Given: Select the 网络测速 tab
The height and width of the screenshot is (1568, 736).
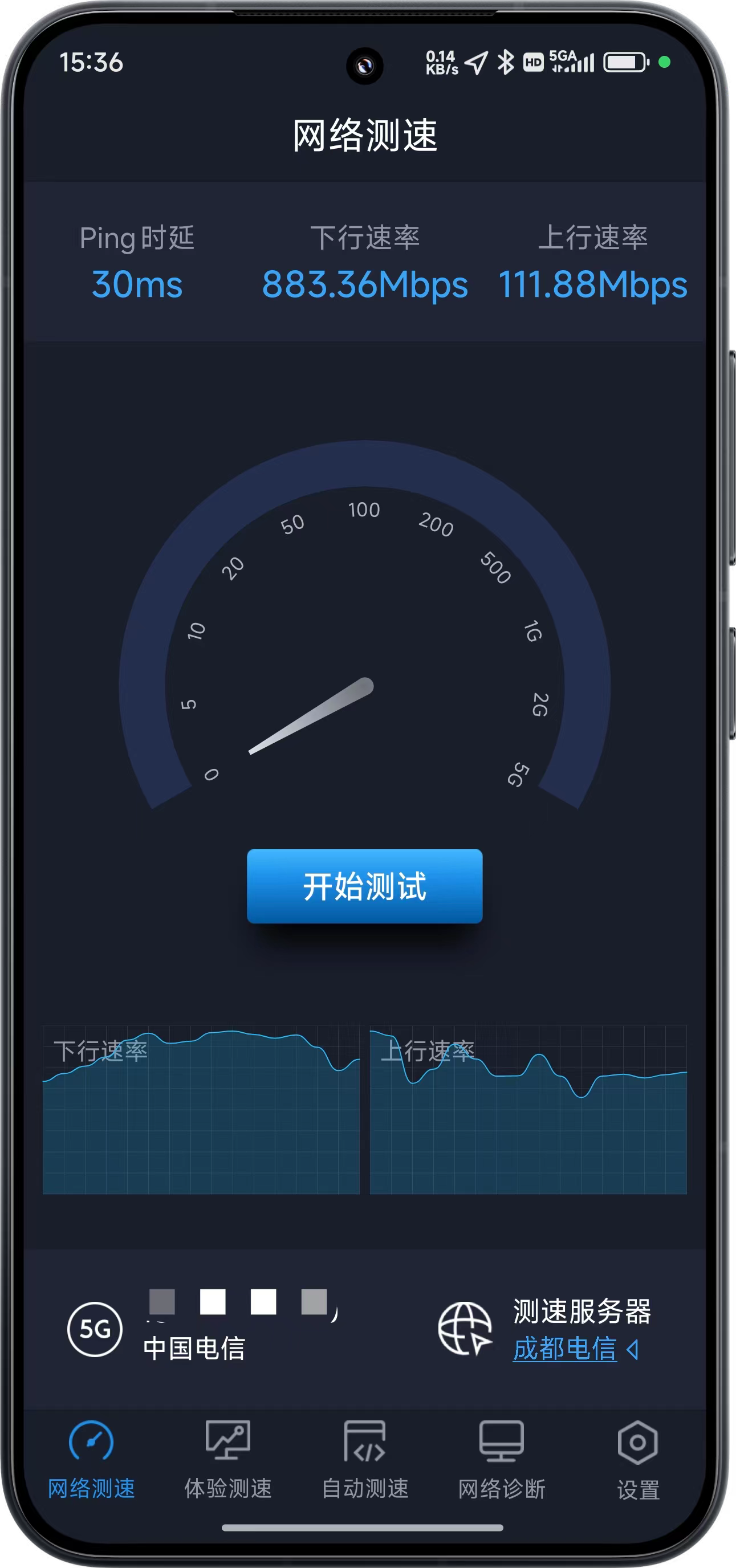Looking at the screenshot, I should 91,1460.
